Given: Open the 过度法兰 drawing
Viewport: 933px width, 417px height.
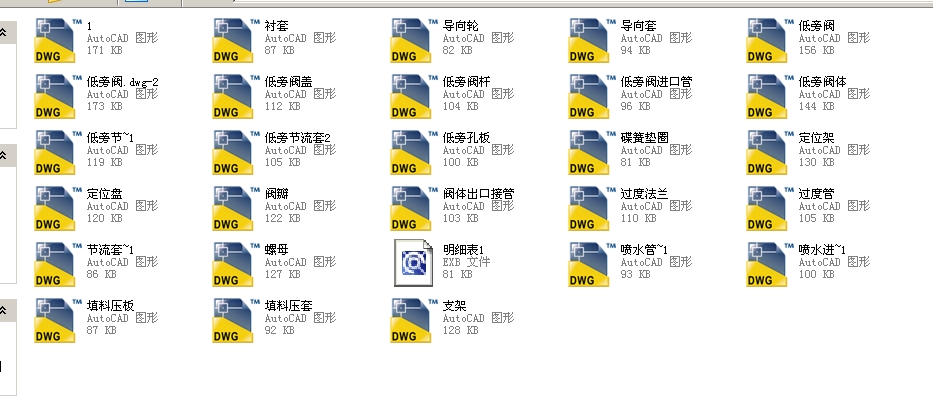Looking at the screenshot, I should click(x=590, y=209).
